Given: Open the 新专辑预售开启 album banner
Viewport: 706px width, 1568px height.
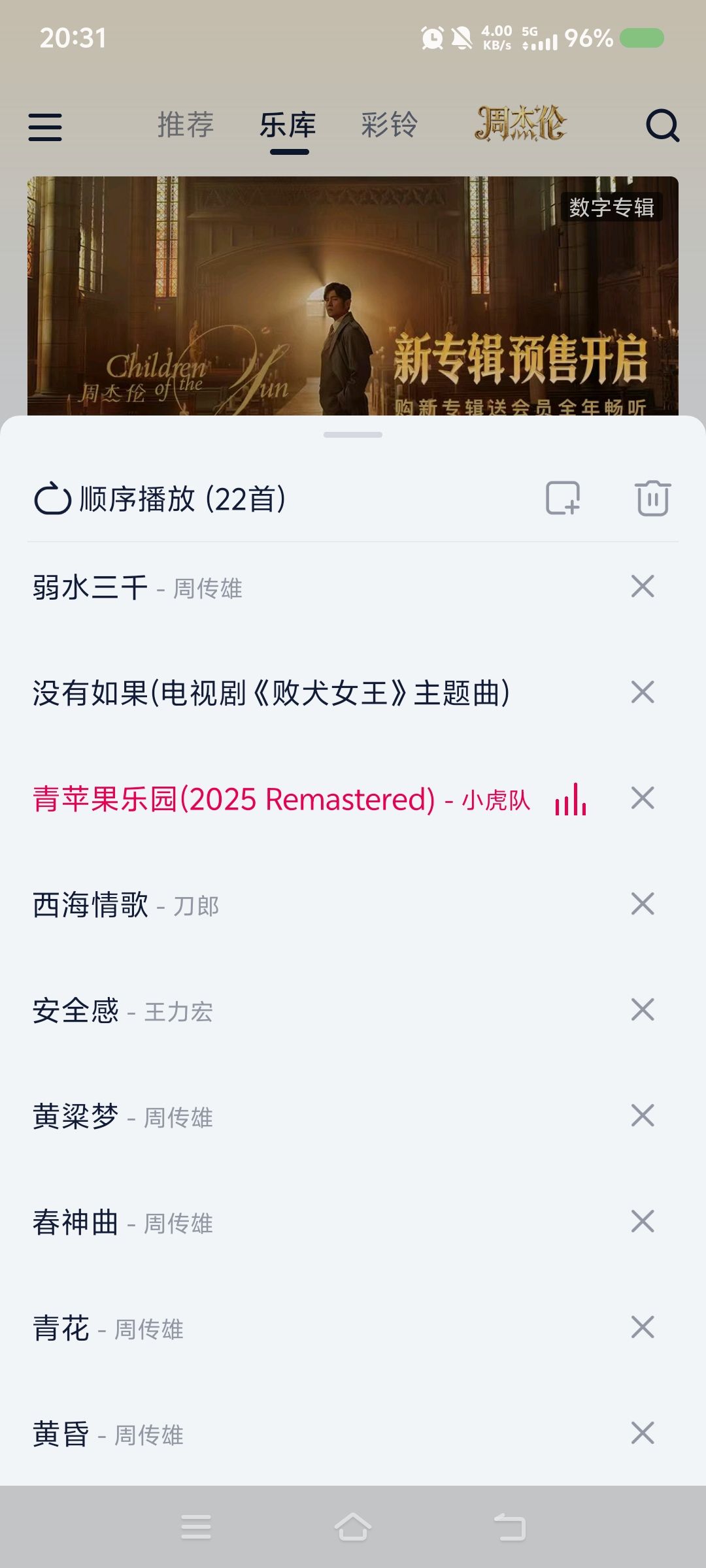Looking at the screenshot, I should pyautogui.click(x=353, y=296).
